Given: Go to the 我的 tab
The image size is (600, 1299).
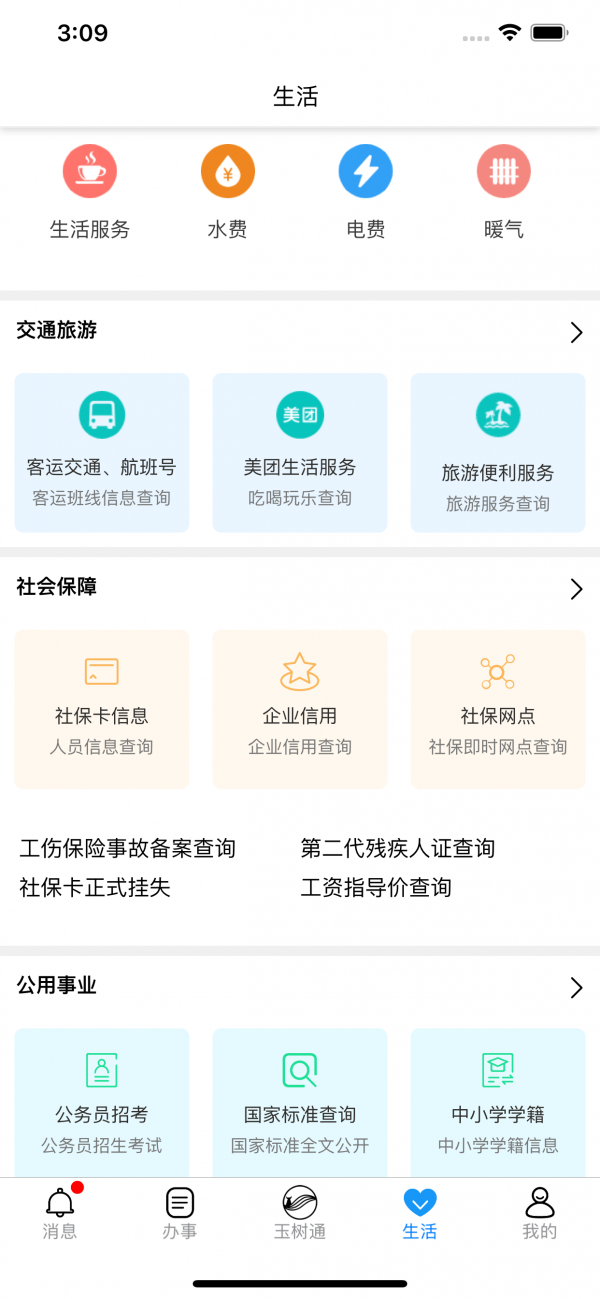Looking at the screenshot, I should (539, 1213).
